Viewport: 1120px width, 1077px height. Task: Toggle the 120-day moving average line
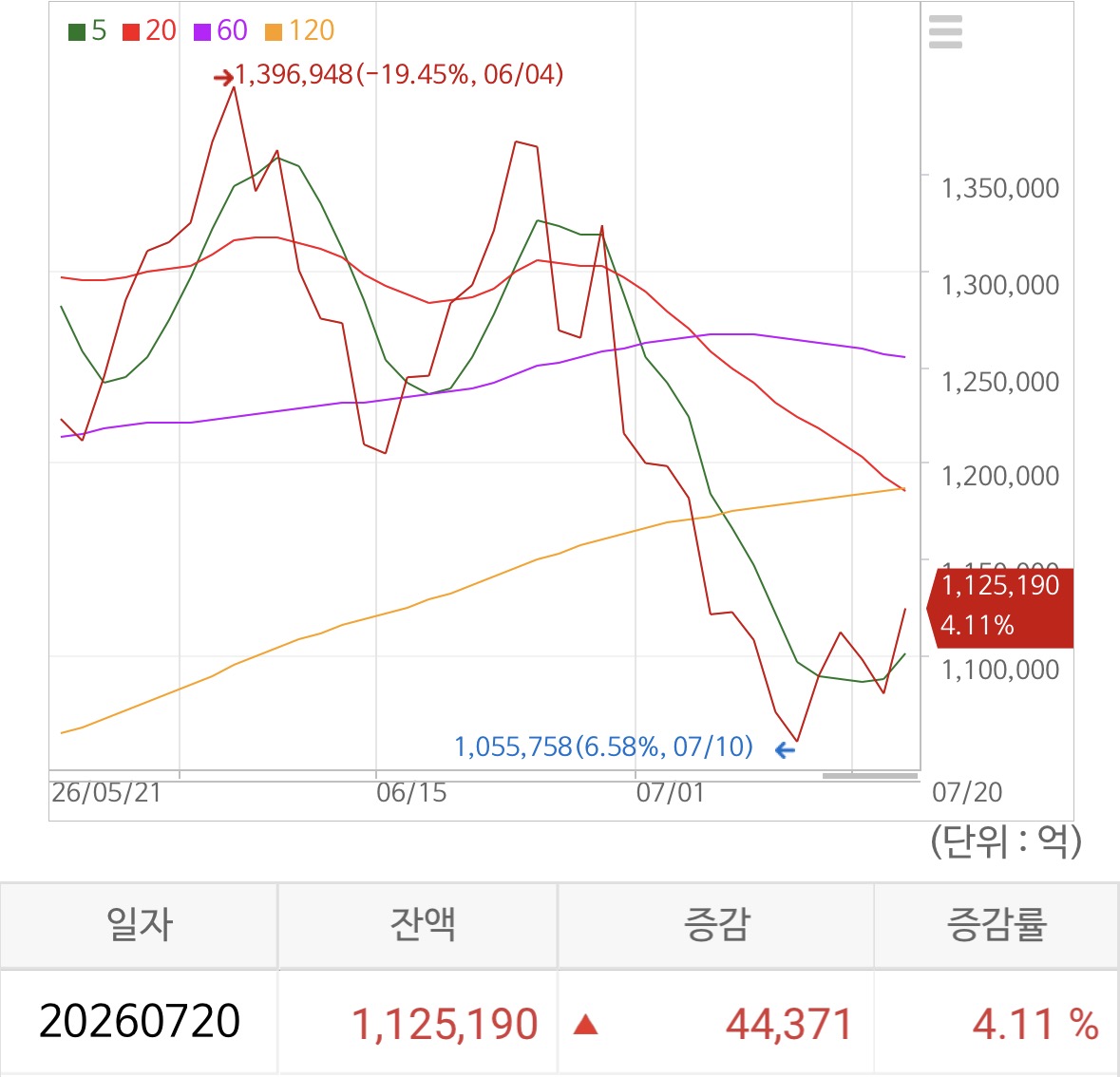300,30
